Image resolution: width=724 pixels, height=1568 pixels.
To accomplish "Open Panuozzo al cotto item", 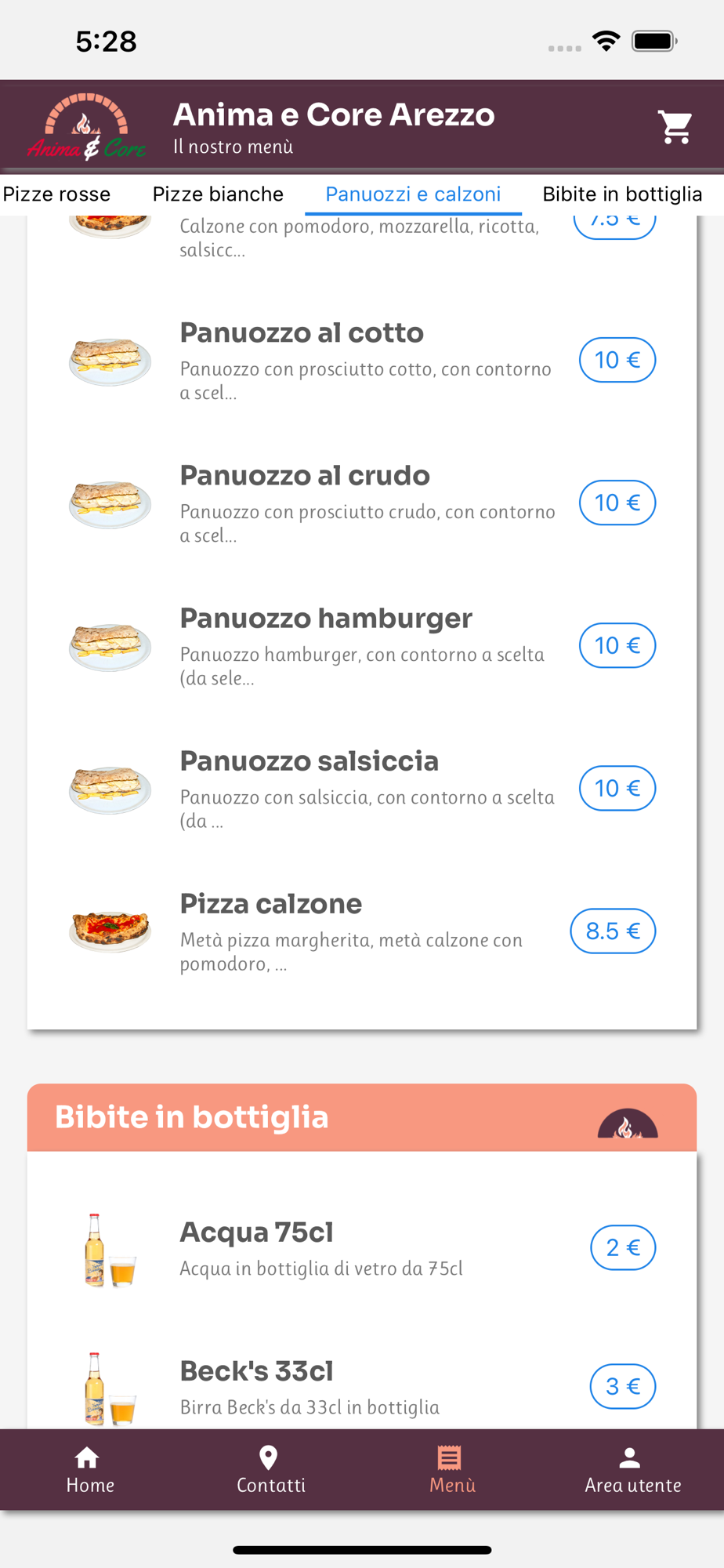I will (302, 333).
